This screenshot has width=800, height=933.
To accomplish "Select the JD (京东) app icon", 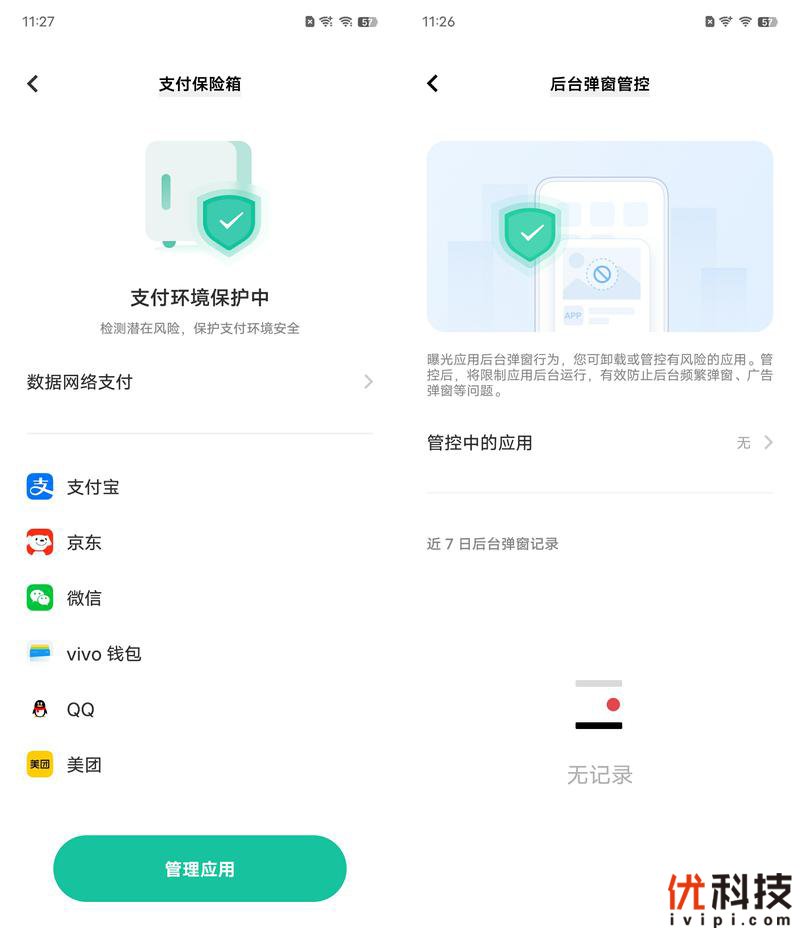I will point(38,542).
